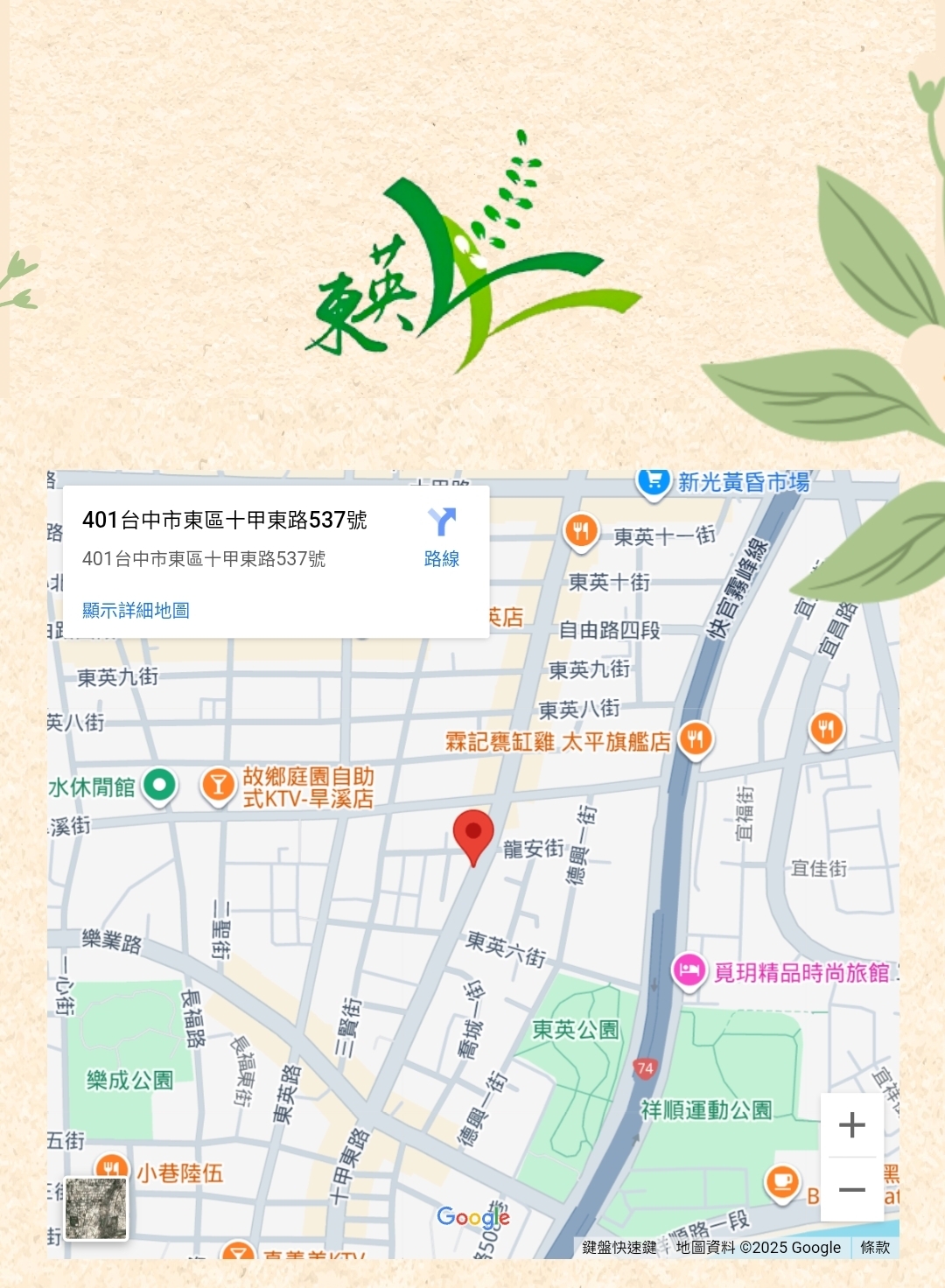Open the 故鄉庭園自助式KTV-旱溪店 marker

coord(218,785)
